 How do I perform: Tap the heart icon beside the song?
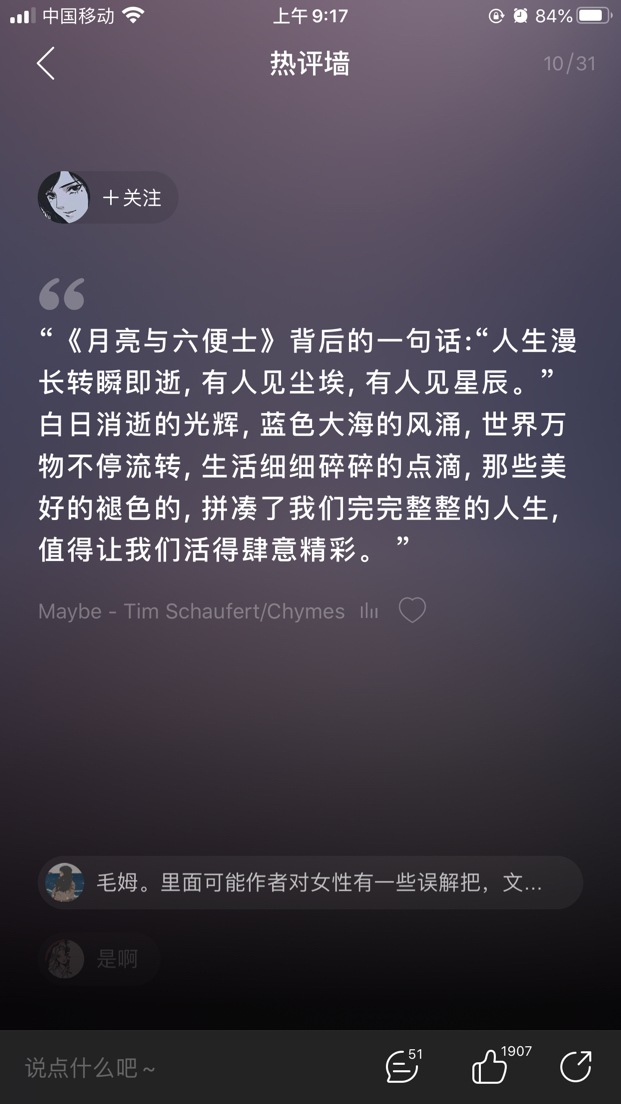tap(412, 610)
